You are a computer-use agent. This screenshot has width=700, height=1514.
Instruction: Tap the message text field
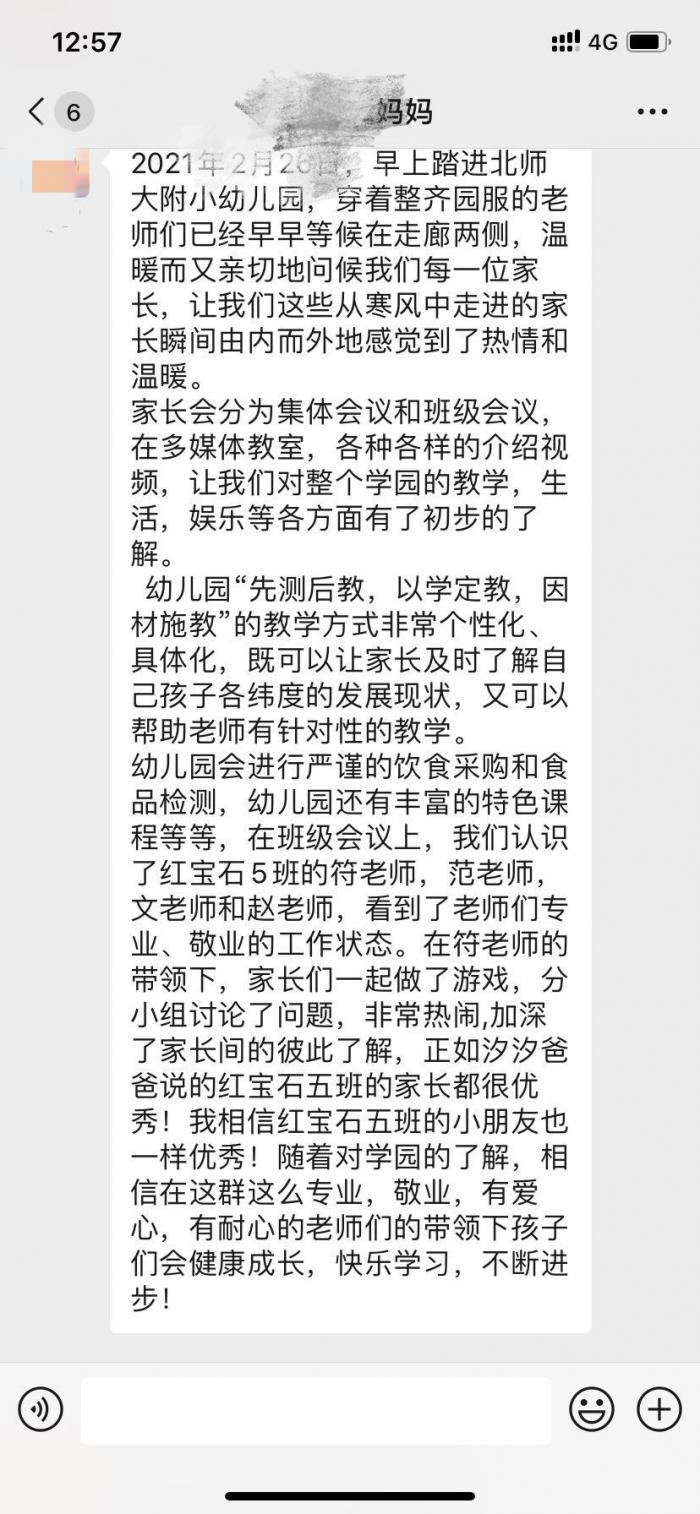315,1410
